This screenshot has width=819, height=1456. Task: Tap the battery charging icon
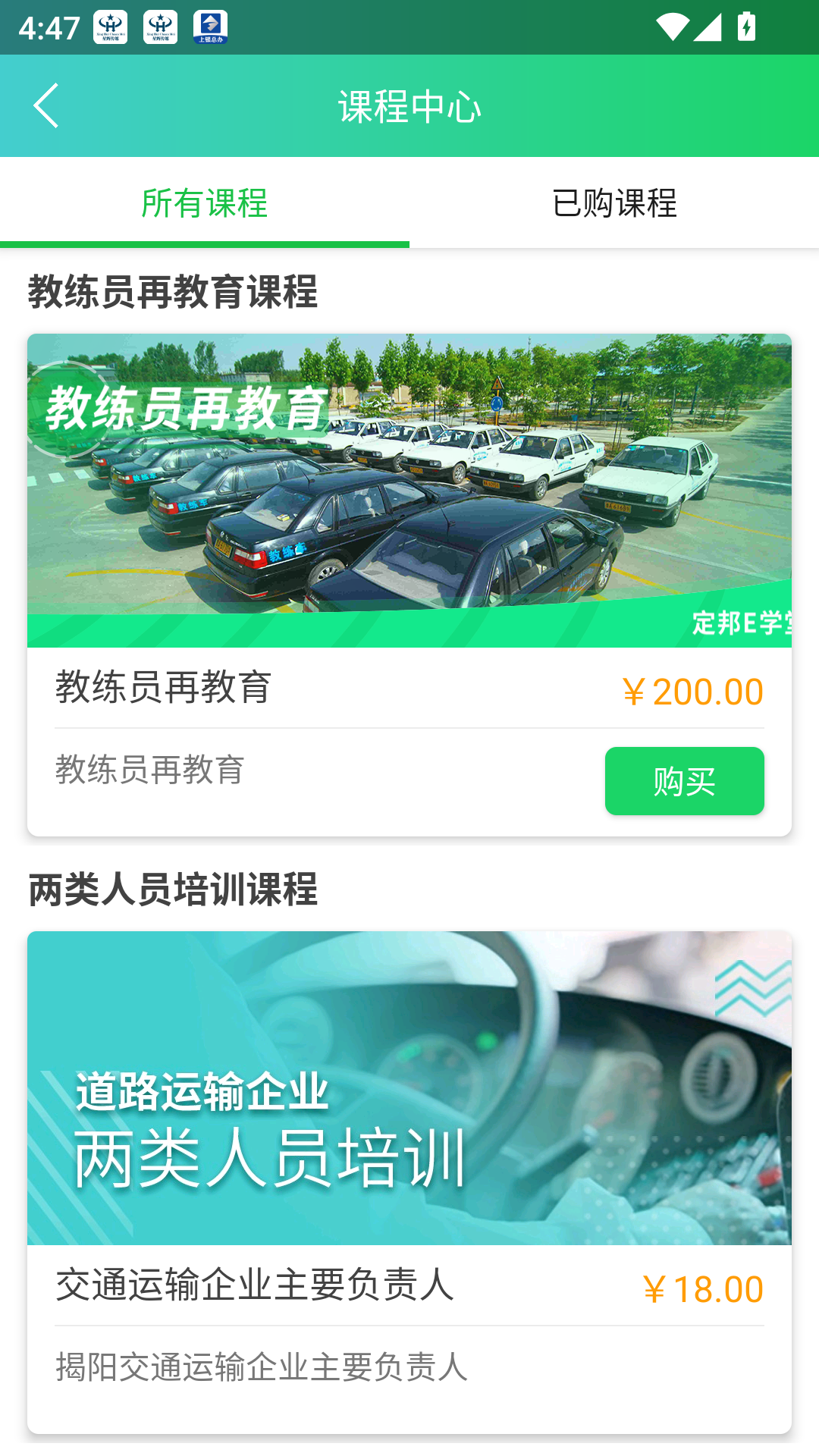(x=745, y=25)
